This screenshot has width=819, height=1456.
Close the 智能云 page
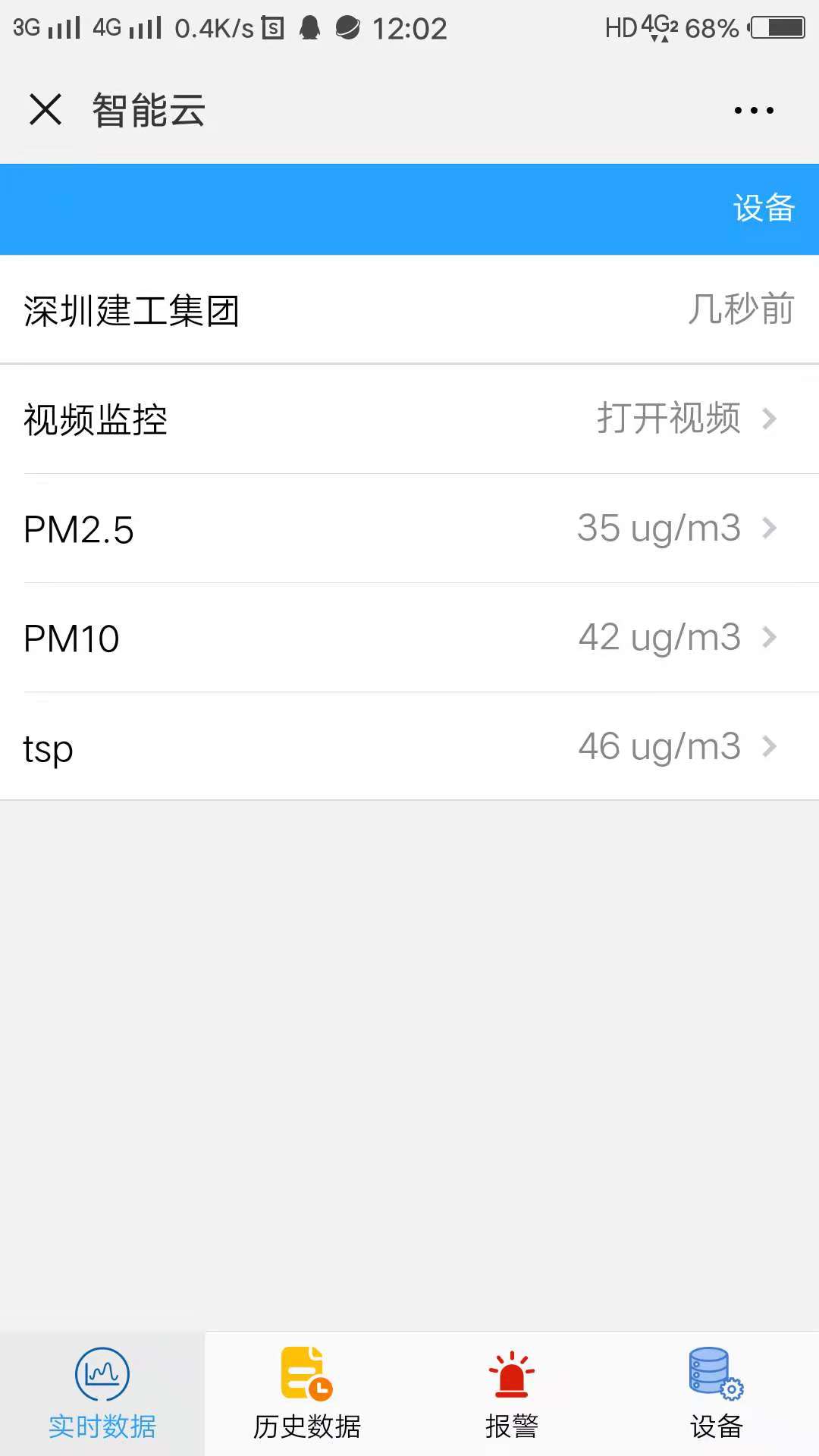point(45,109)
